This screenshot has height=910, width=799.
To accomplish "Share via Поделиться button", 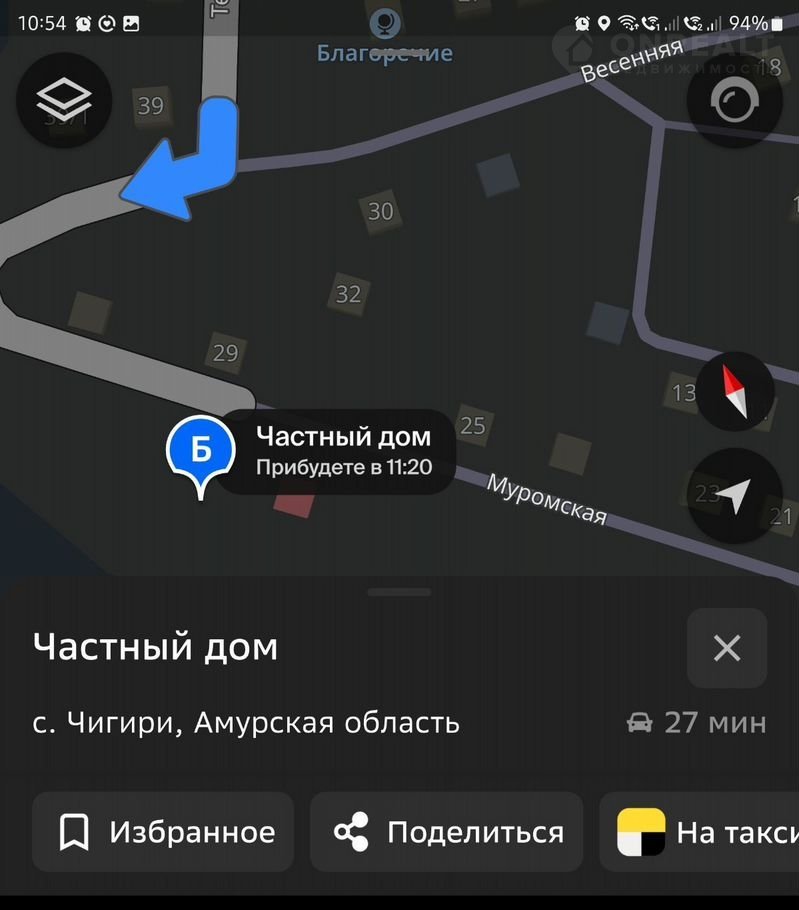I will [x=447, y=832].
